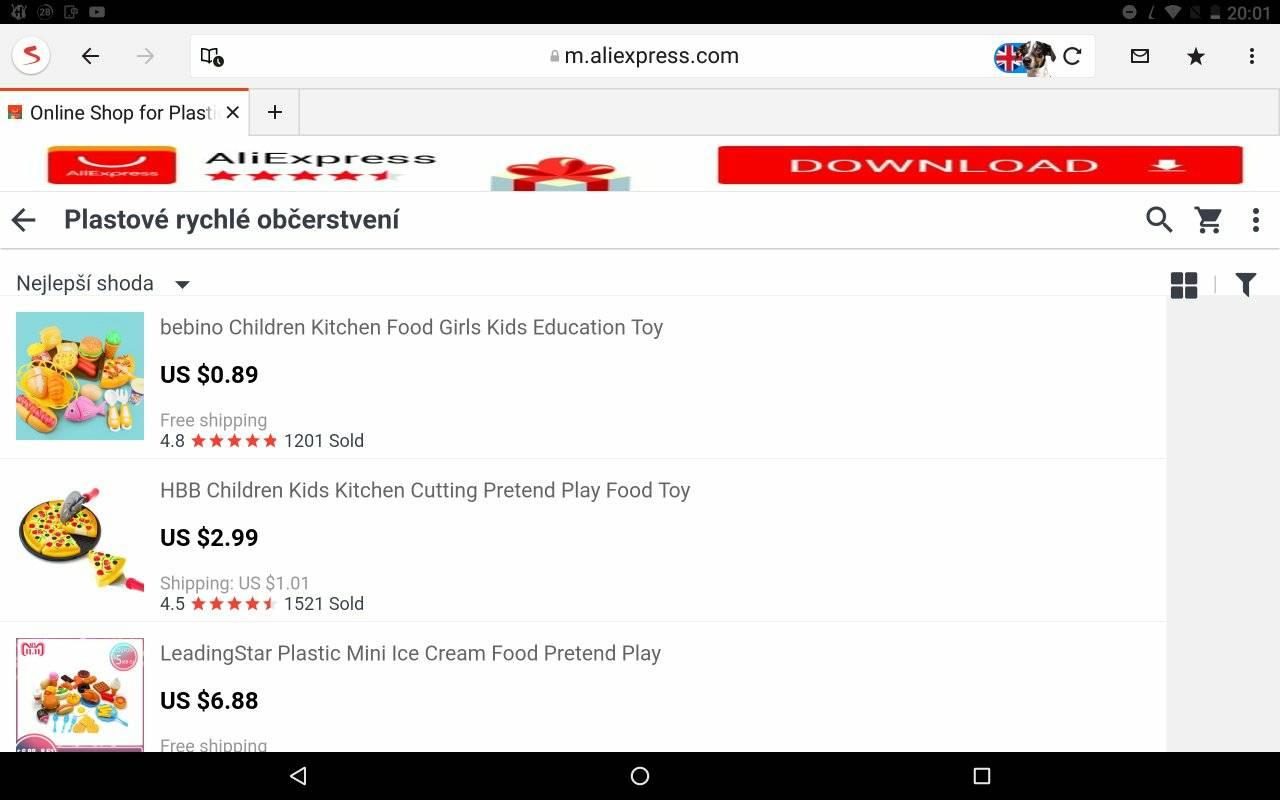
Task: Open bebino Children Kitchen Food toy
Action: [411, 328]
